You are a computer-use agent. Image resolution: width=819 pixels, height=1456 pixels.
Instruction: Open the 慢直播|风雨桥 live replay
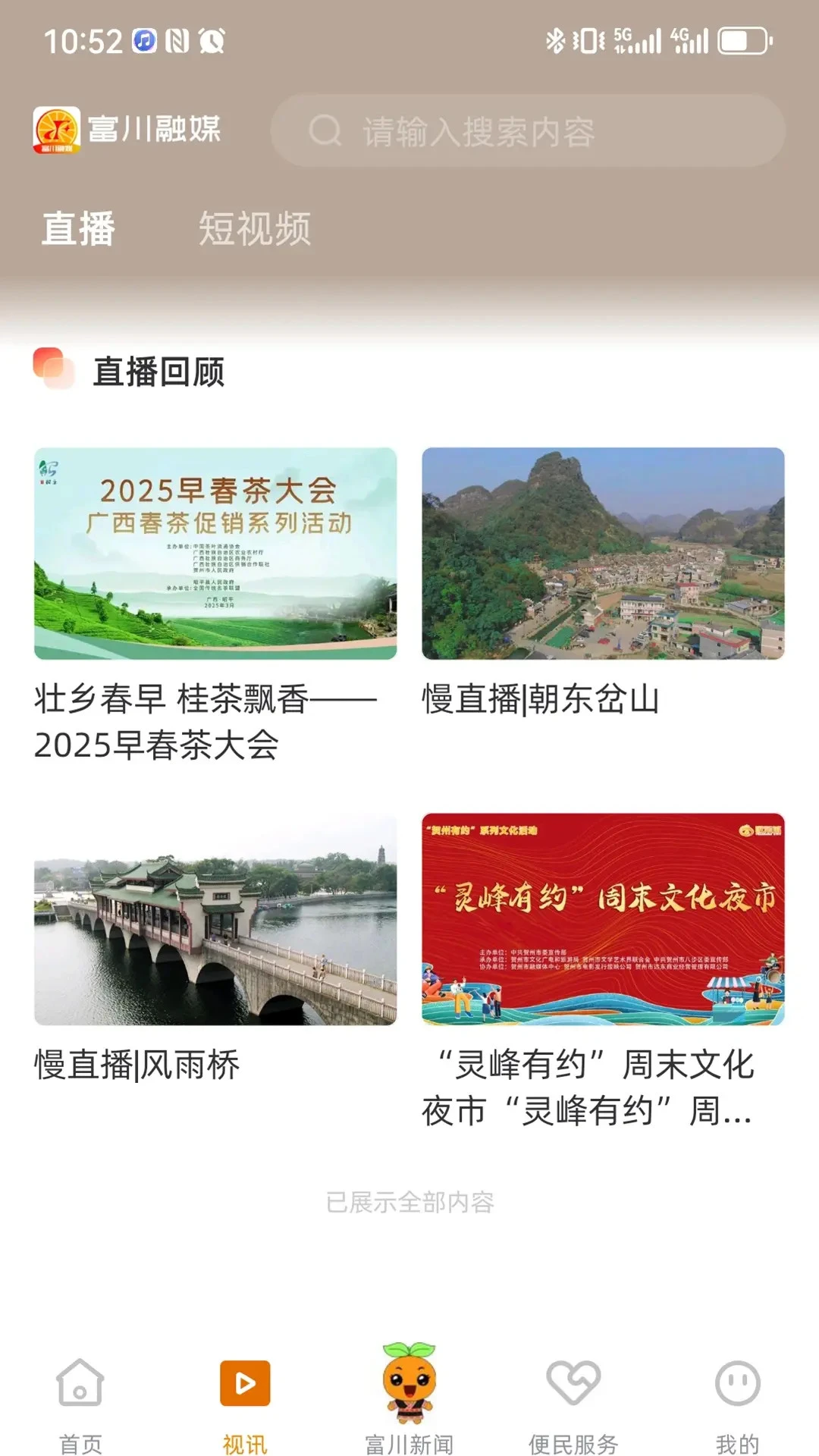point(139,1066)
